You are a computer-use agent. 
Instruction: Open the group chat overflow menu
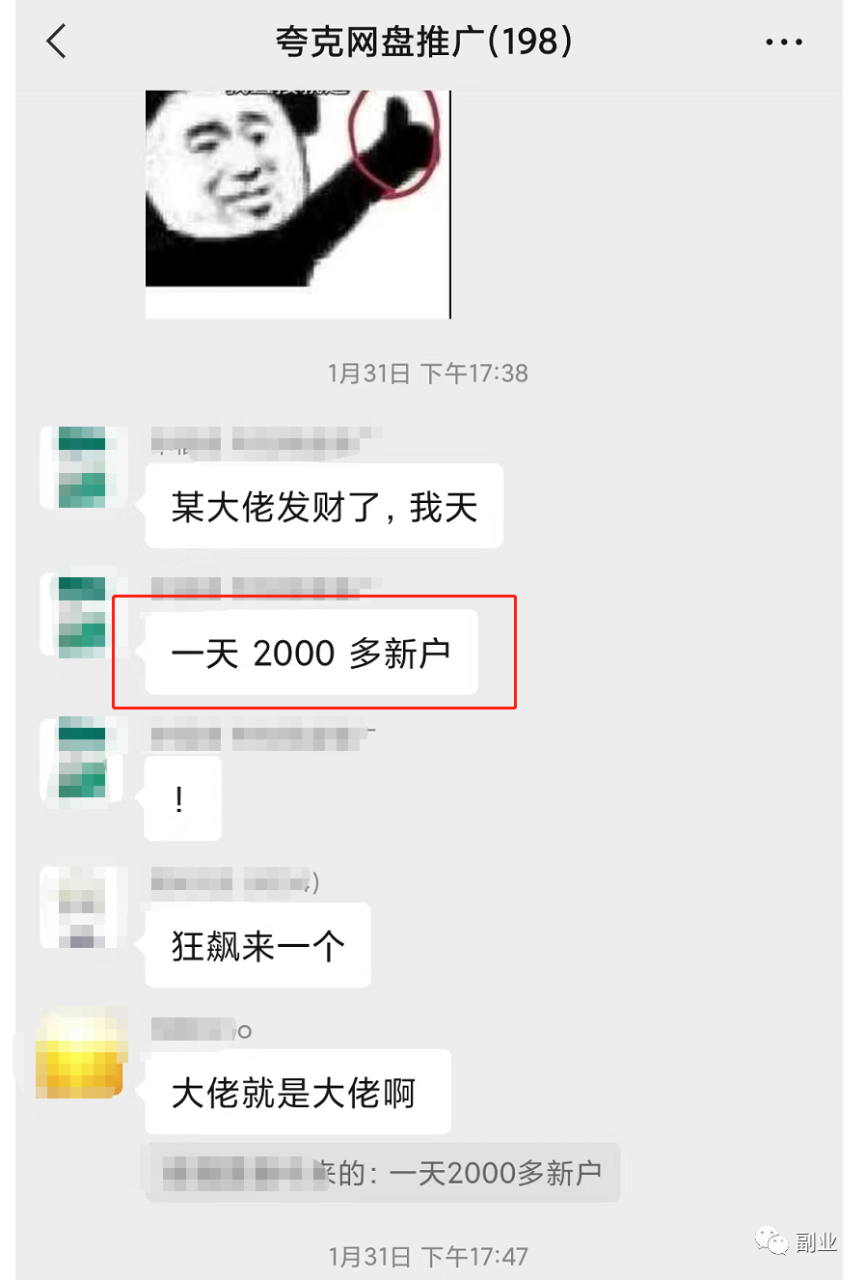point(783,42)
